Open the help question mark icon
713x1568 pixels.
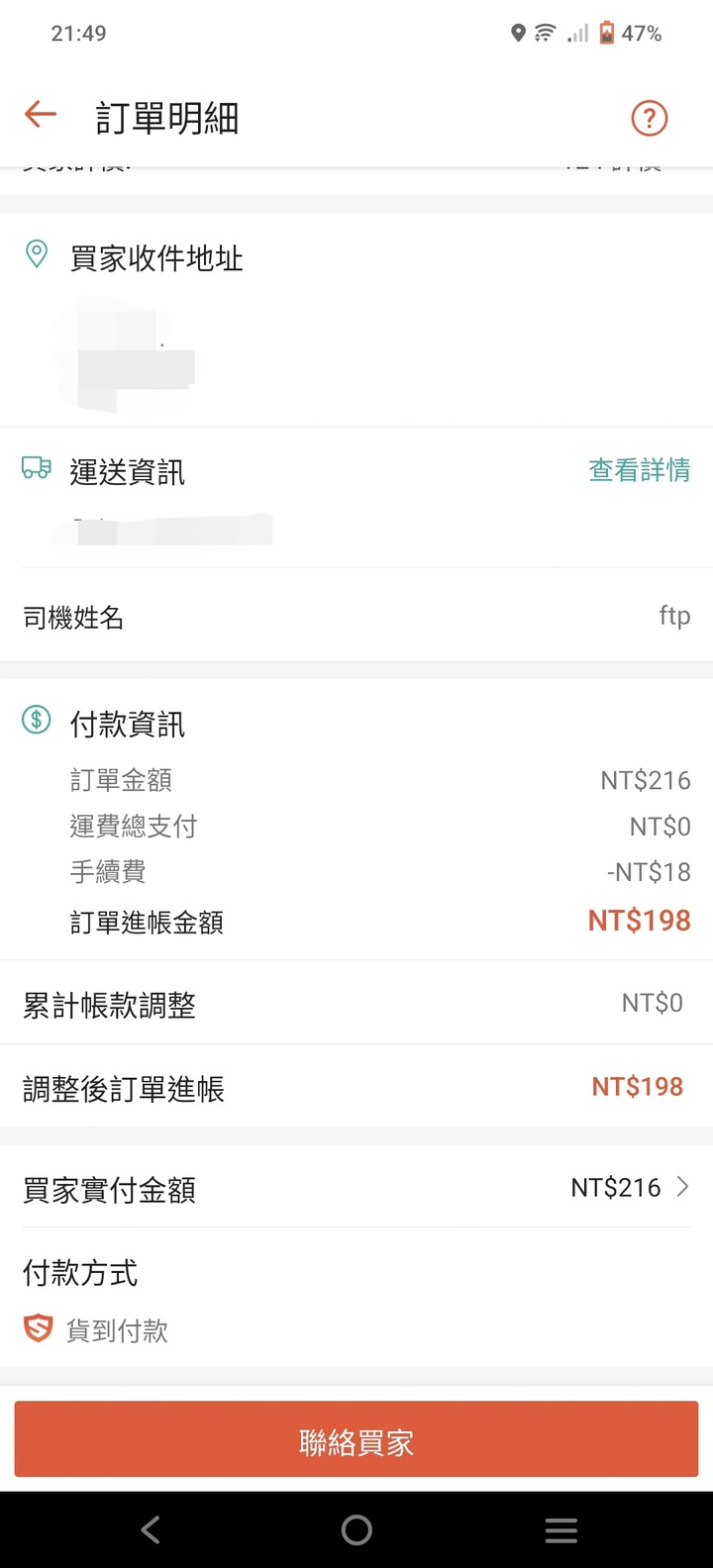coord(650,119)
